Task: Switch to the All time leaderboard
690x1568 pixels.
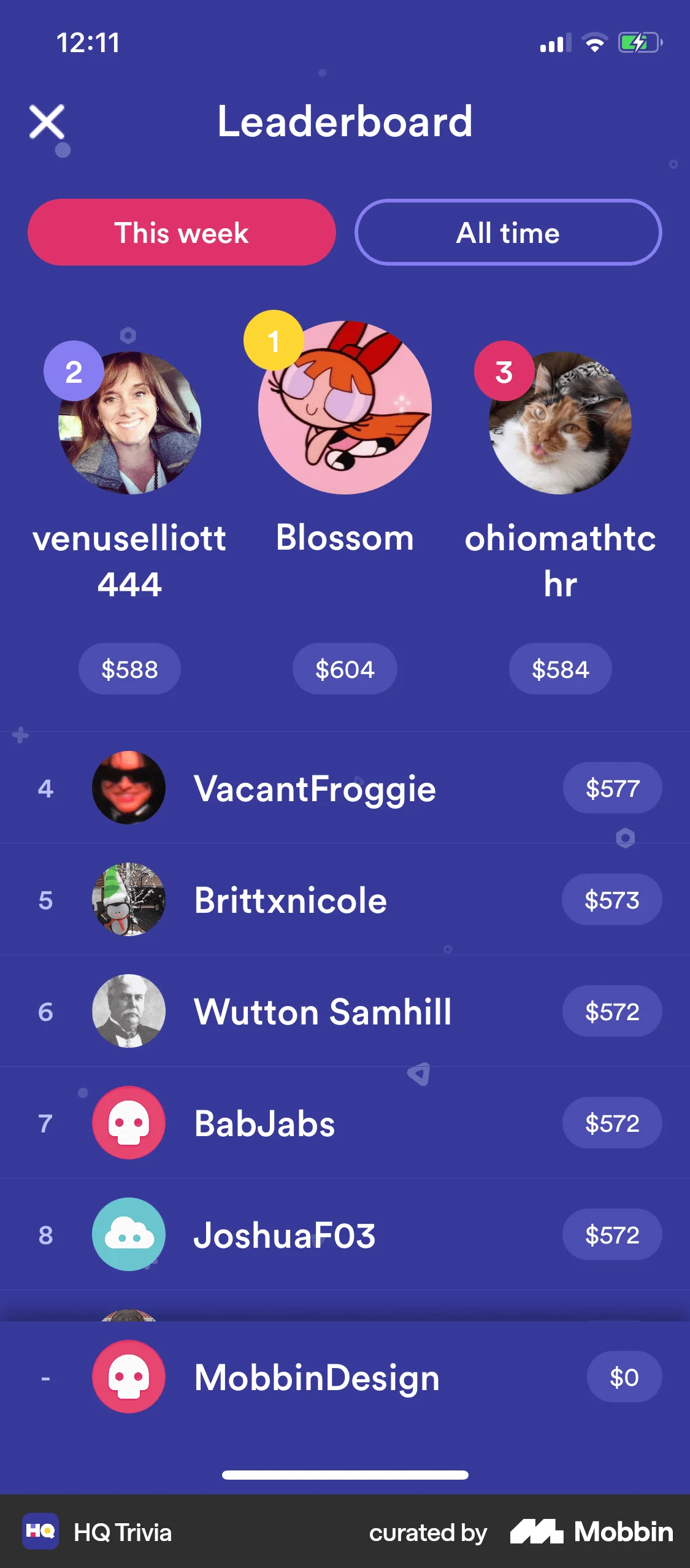Action: pyautogui.click(x=508, y=233)
